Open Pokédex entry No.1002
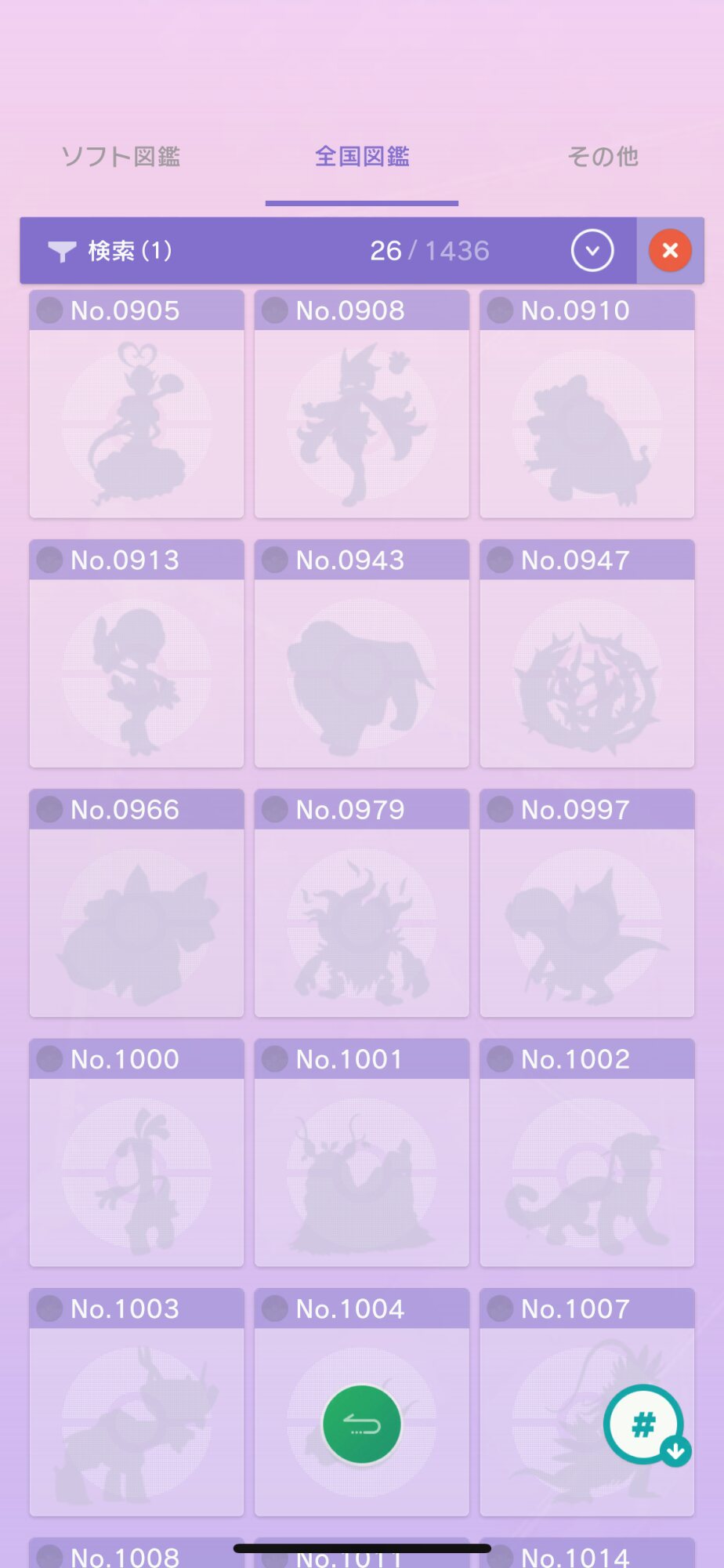The height and width of the screenshot is (1568, 724). click(587, 1152)
